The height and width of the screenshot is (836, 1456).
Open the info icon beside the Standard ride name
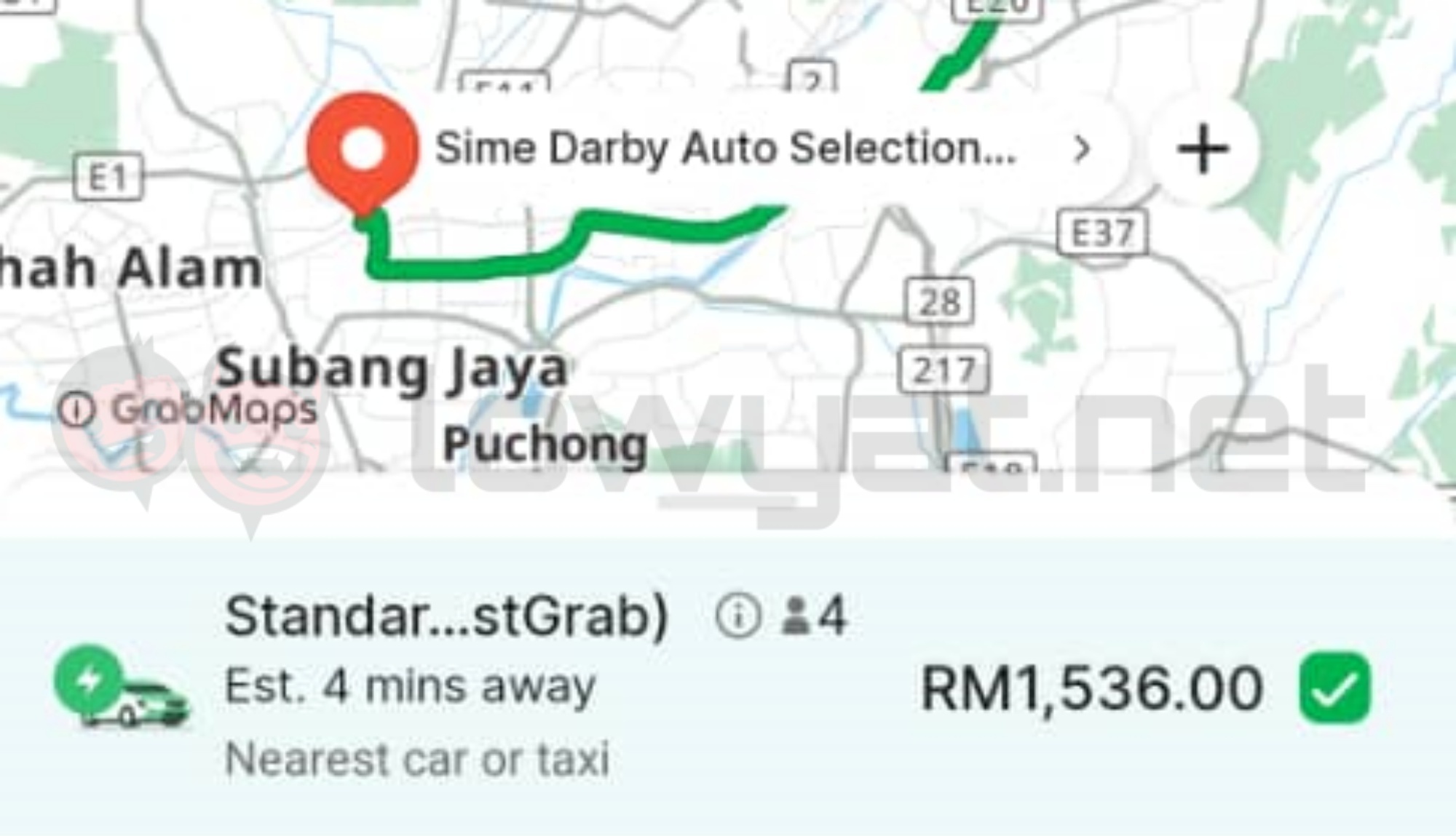(738, 616)
